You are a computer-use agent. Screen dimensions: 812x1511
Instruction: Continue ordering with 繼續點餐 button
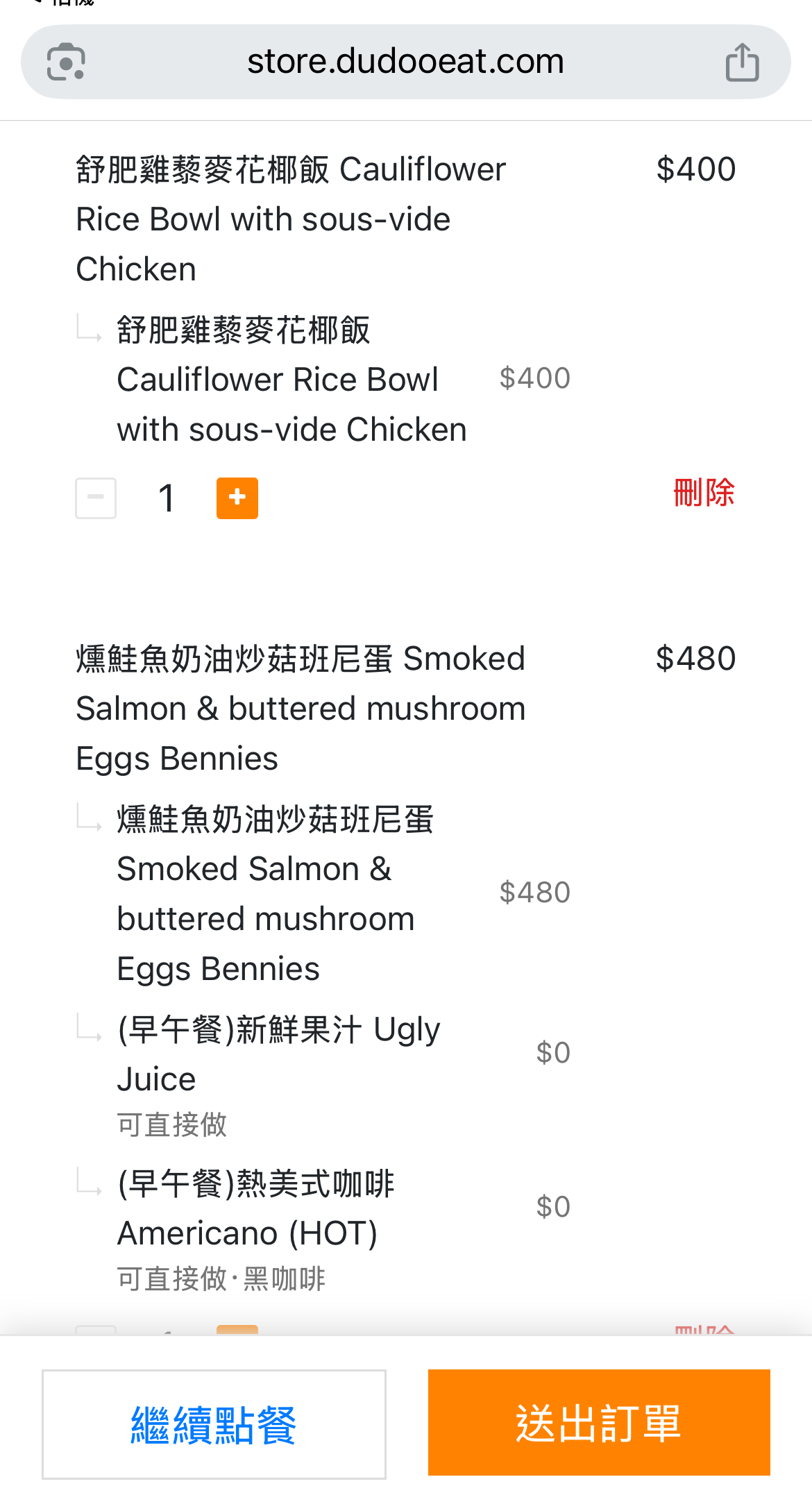[x=214, y=1424]
